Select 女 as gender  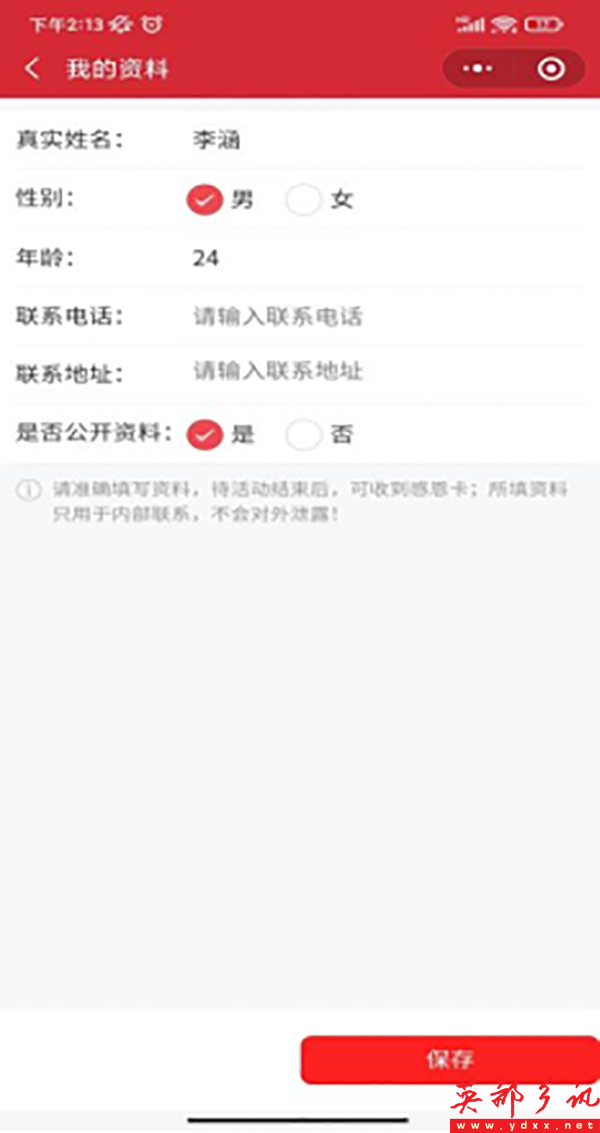[304, 200]
